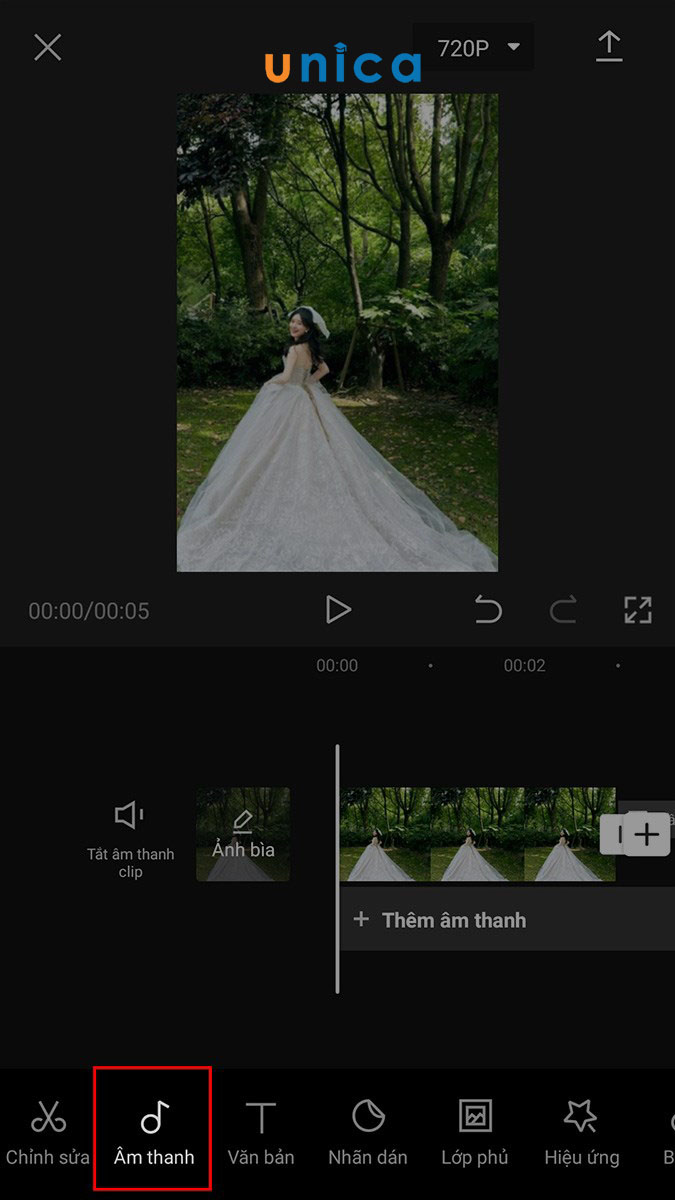
Task: Play the video preview
Action: pyautogui.click(x=338, y=610)
